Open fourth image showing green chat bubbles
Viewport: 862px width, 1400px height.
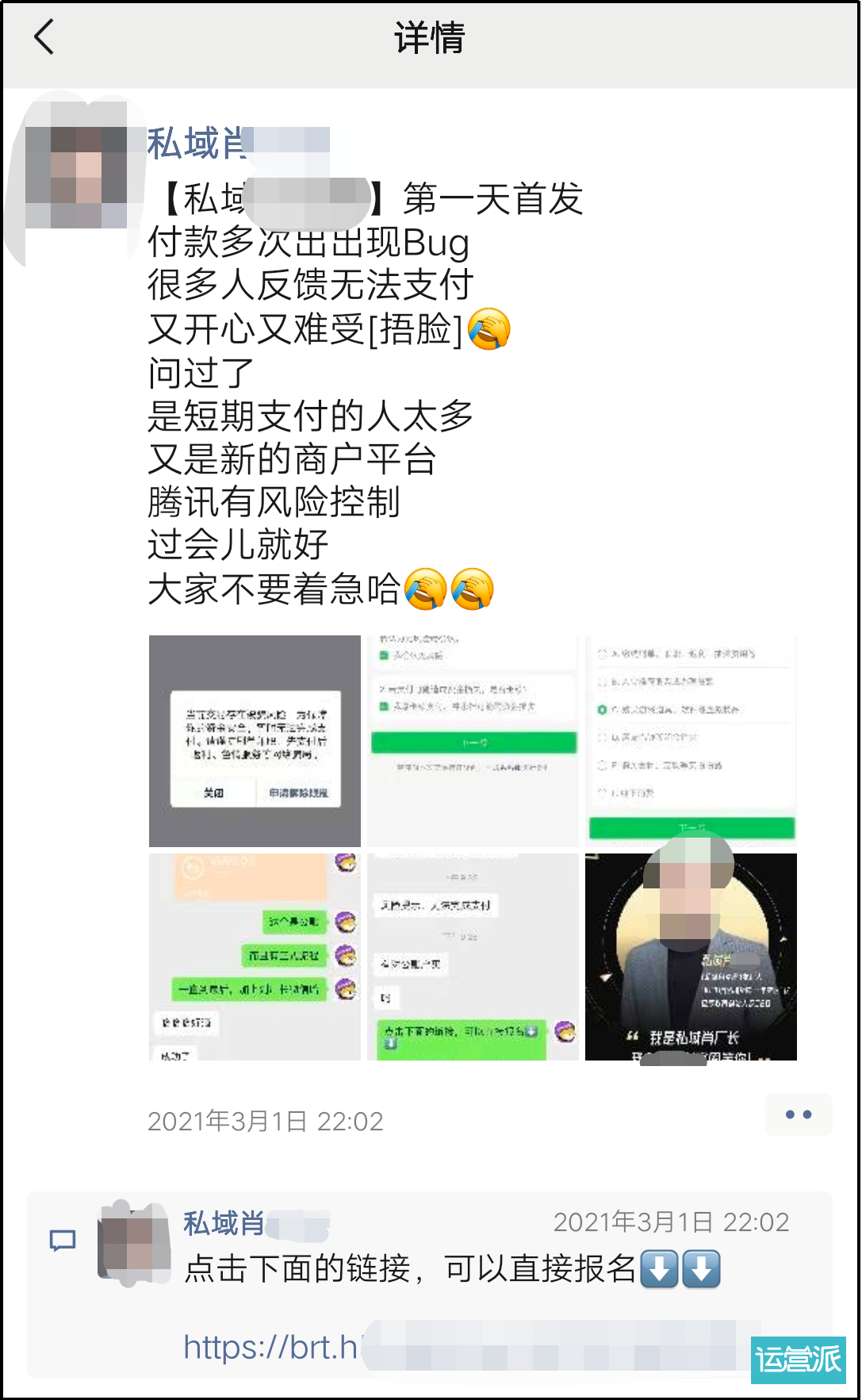pyautogui.click(x=255, y=956)
